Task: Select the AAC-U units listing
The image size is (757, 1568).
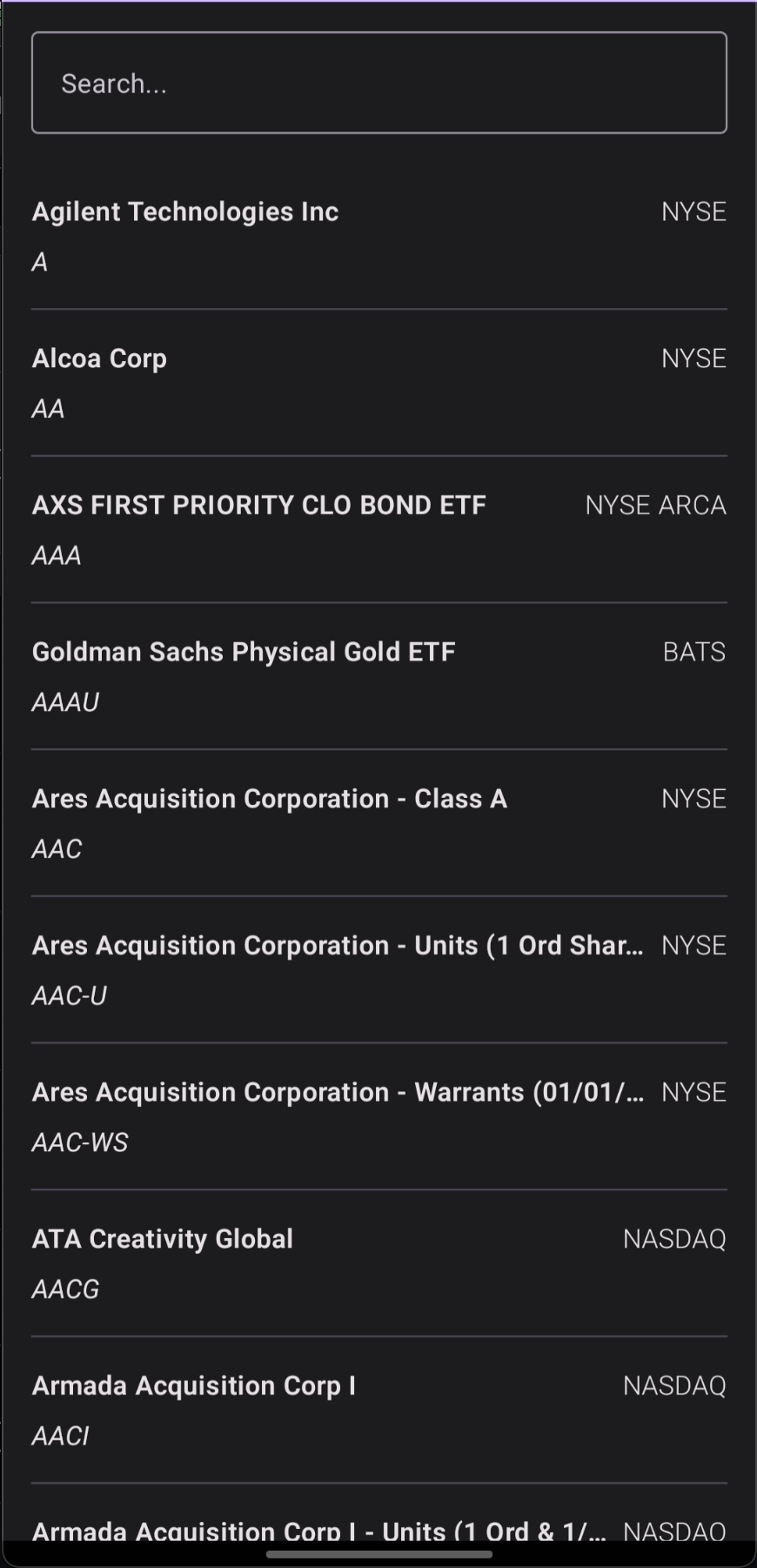Action: (378, 969)
